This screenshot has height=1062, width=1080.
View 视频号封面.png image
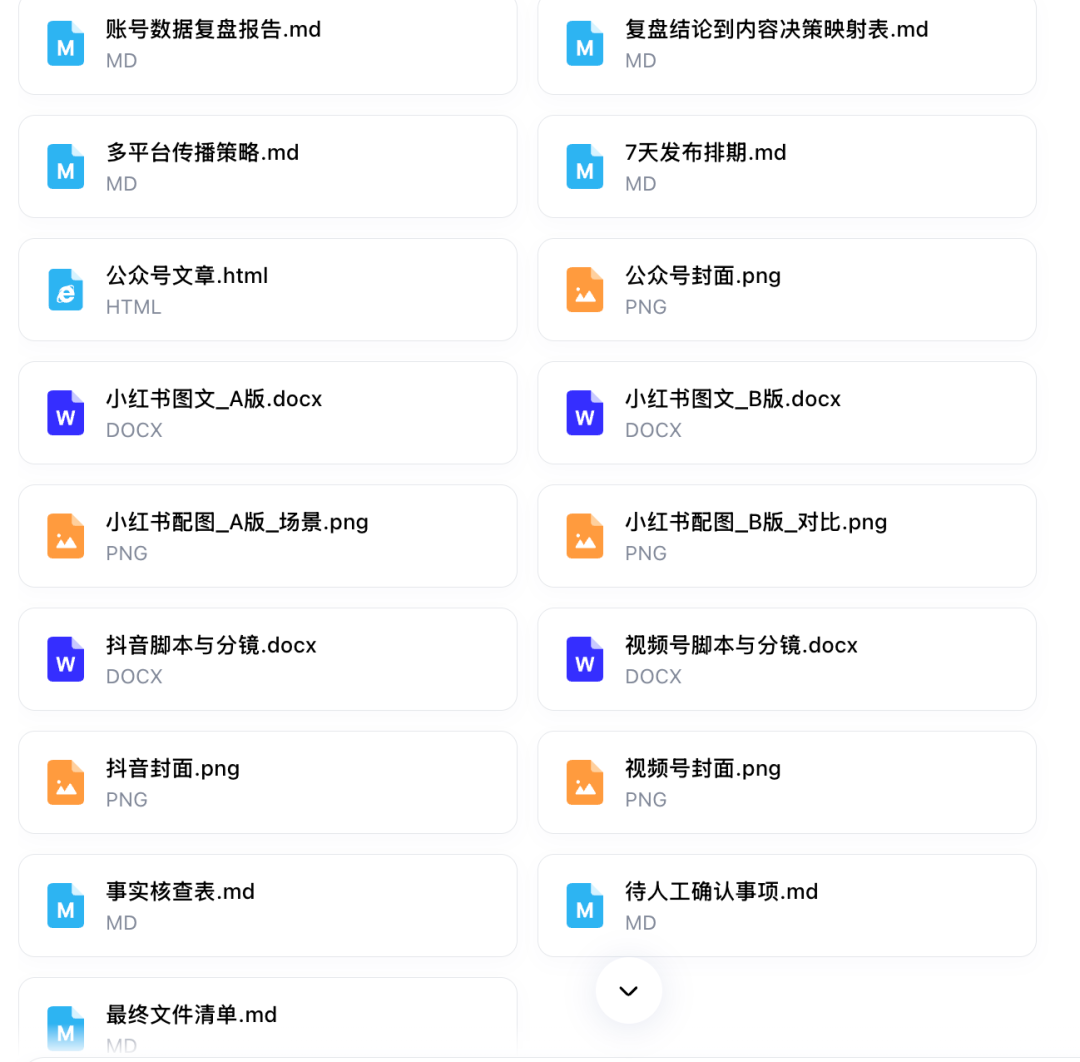tap(787, 783)
